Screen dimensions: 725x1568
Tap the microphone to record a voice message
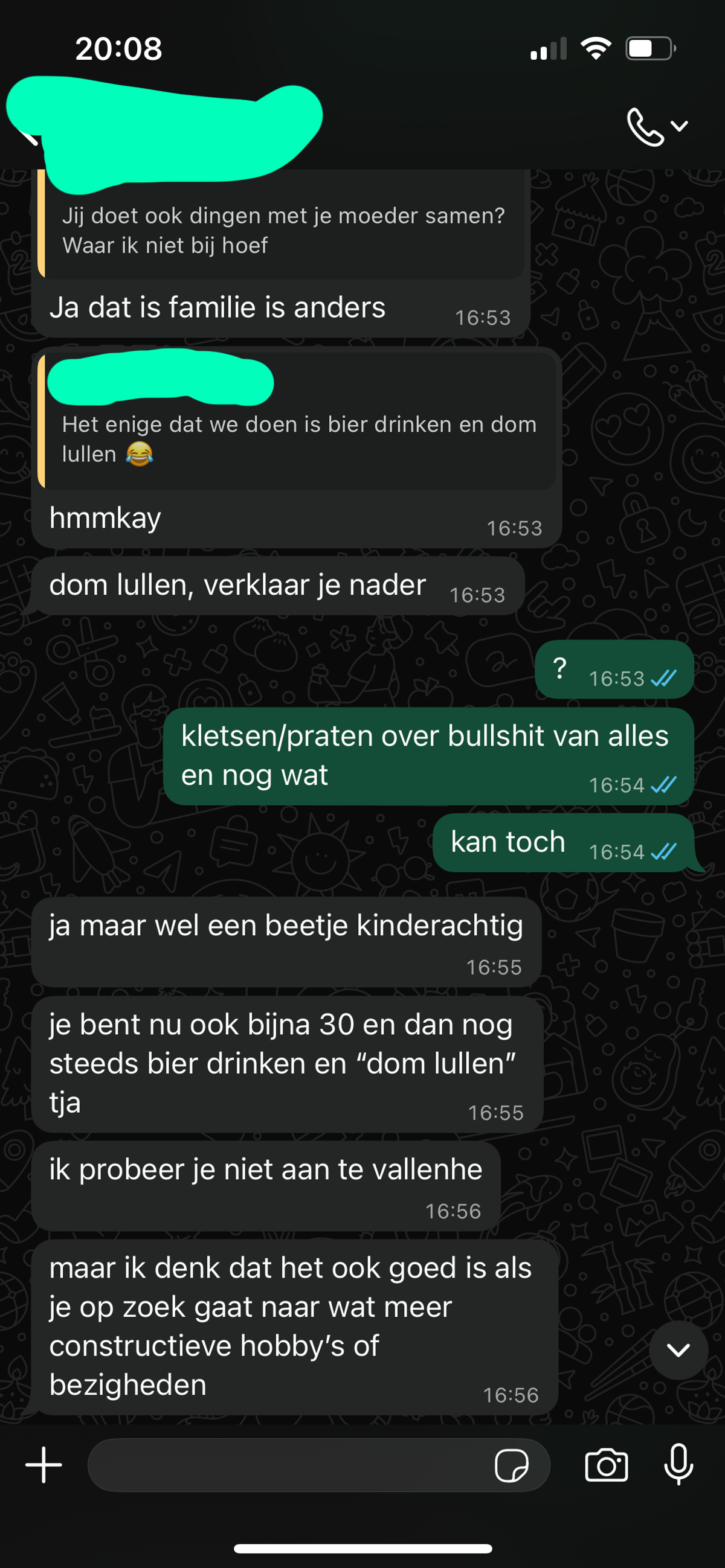(678, 1465)
